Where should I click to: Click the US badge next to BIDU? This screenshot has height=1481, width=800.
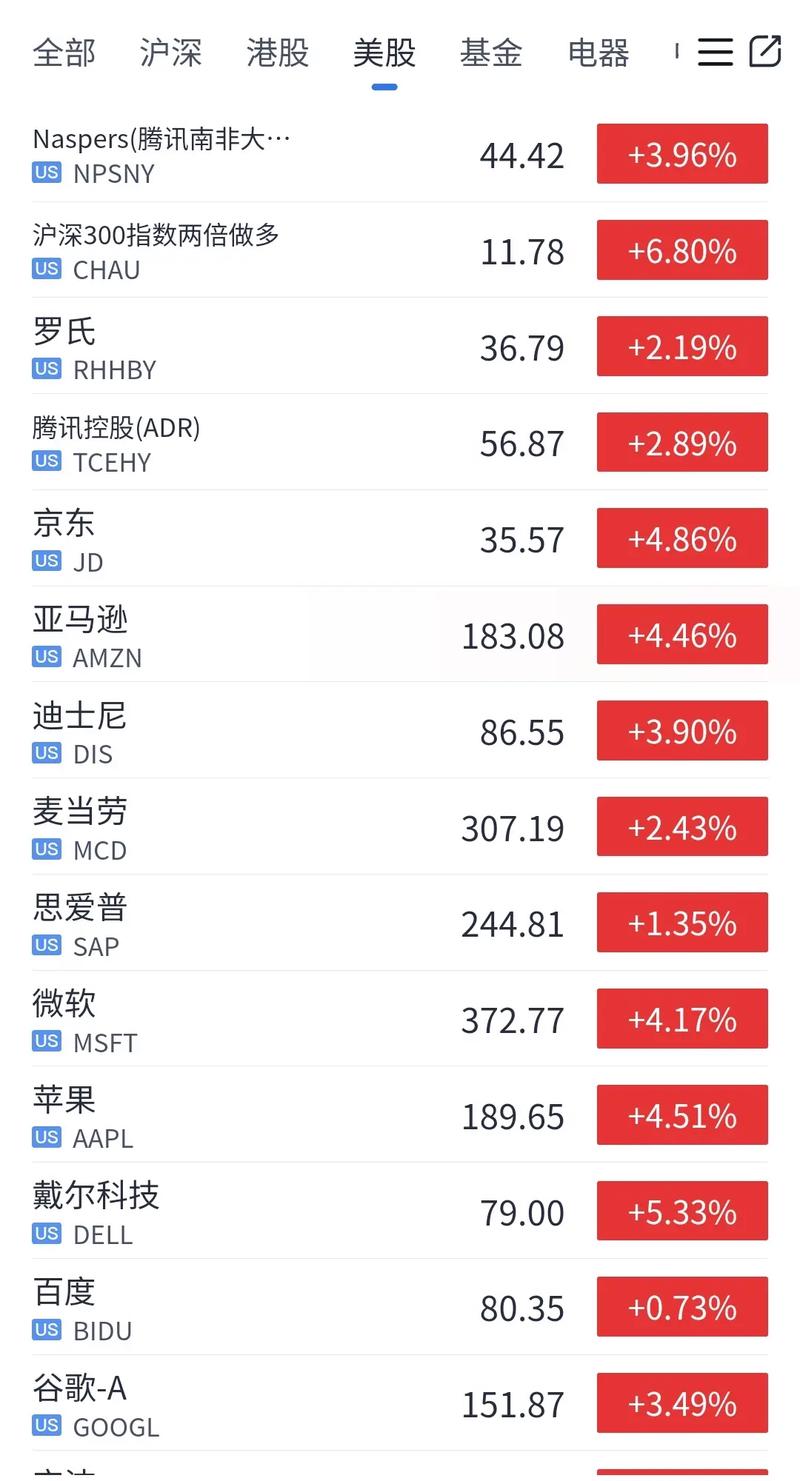point(45,1330)
